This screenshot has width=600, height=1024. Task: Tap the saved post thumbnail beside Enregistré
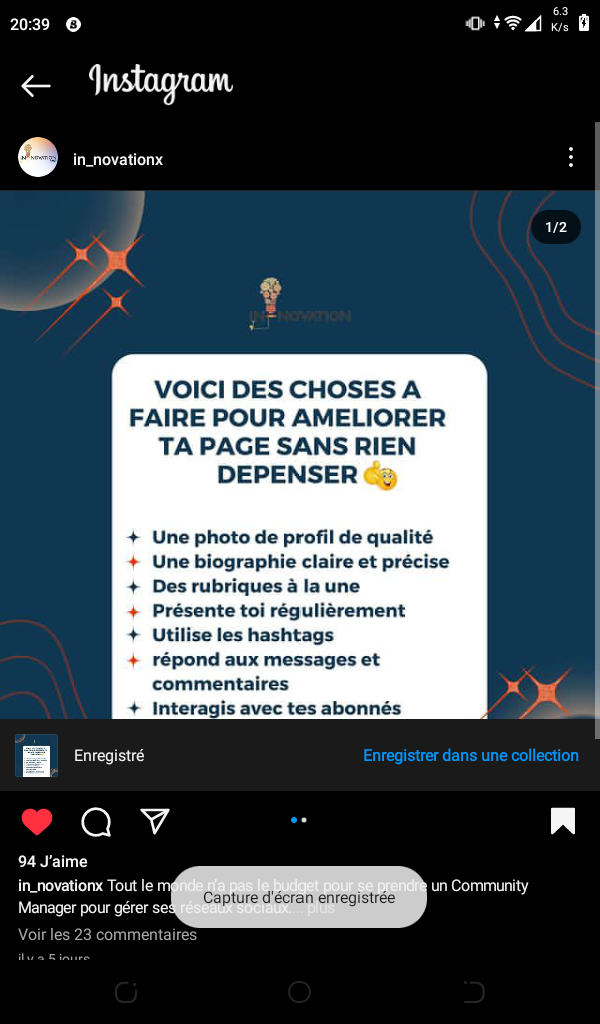[37, 756]
